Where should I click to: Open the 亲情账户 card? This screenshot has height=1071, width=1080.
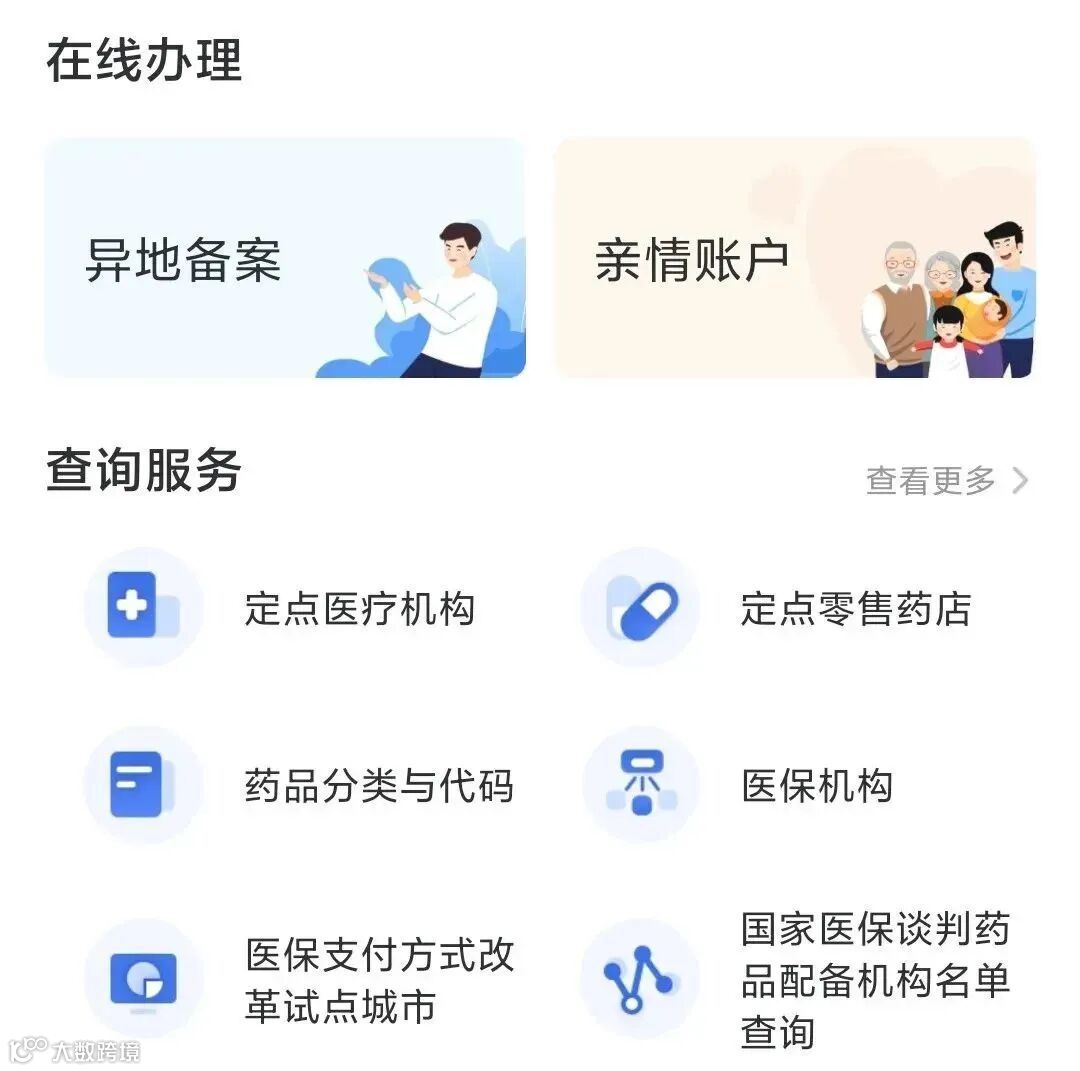795,258
